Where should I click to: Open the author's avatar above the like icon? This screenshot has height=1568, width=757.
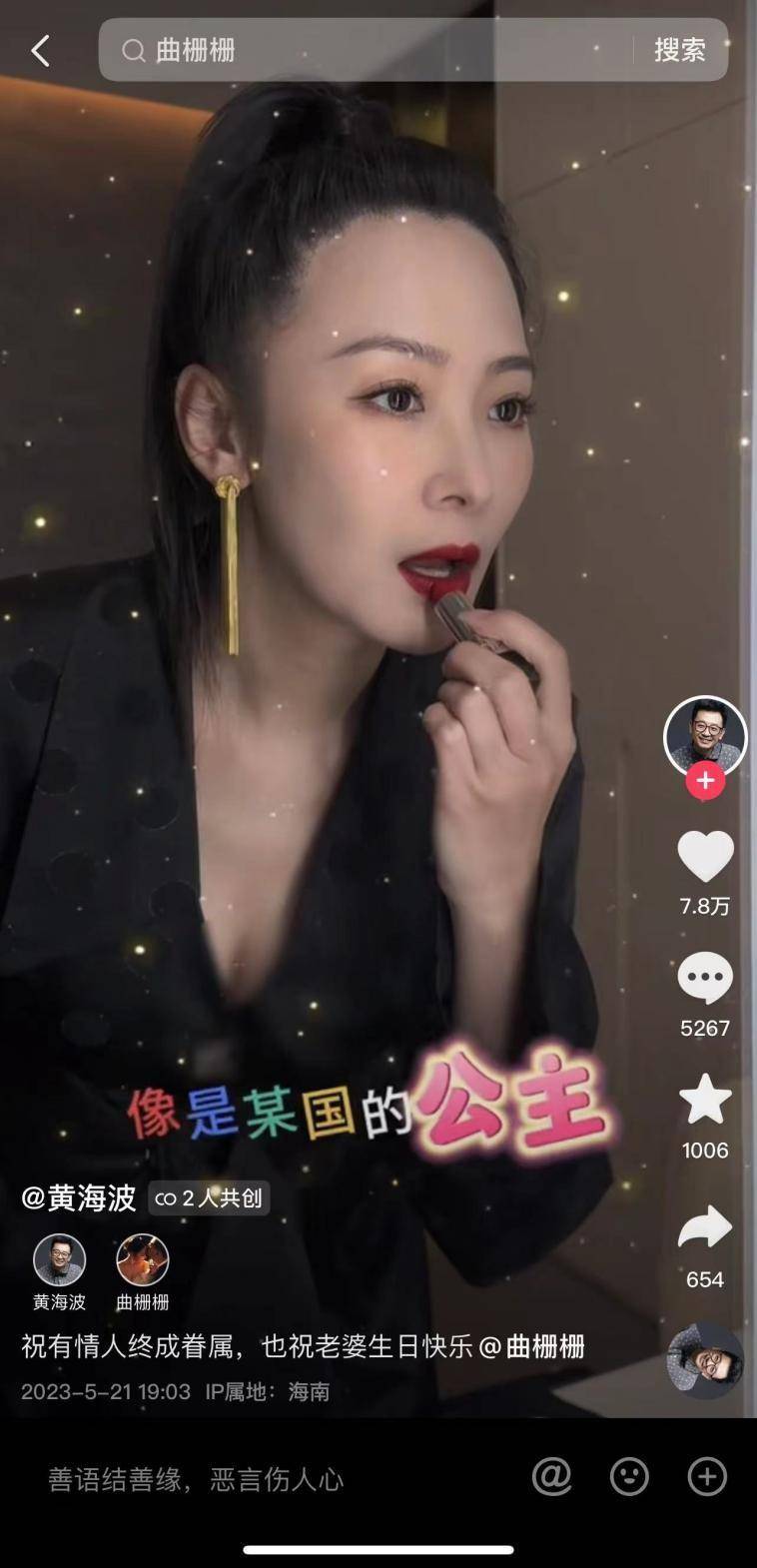point(705,736)
